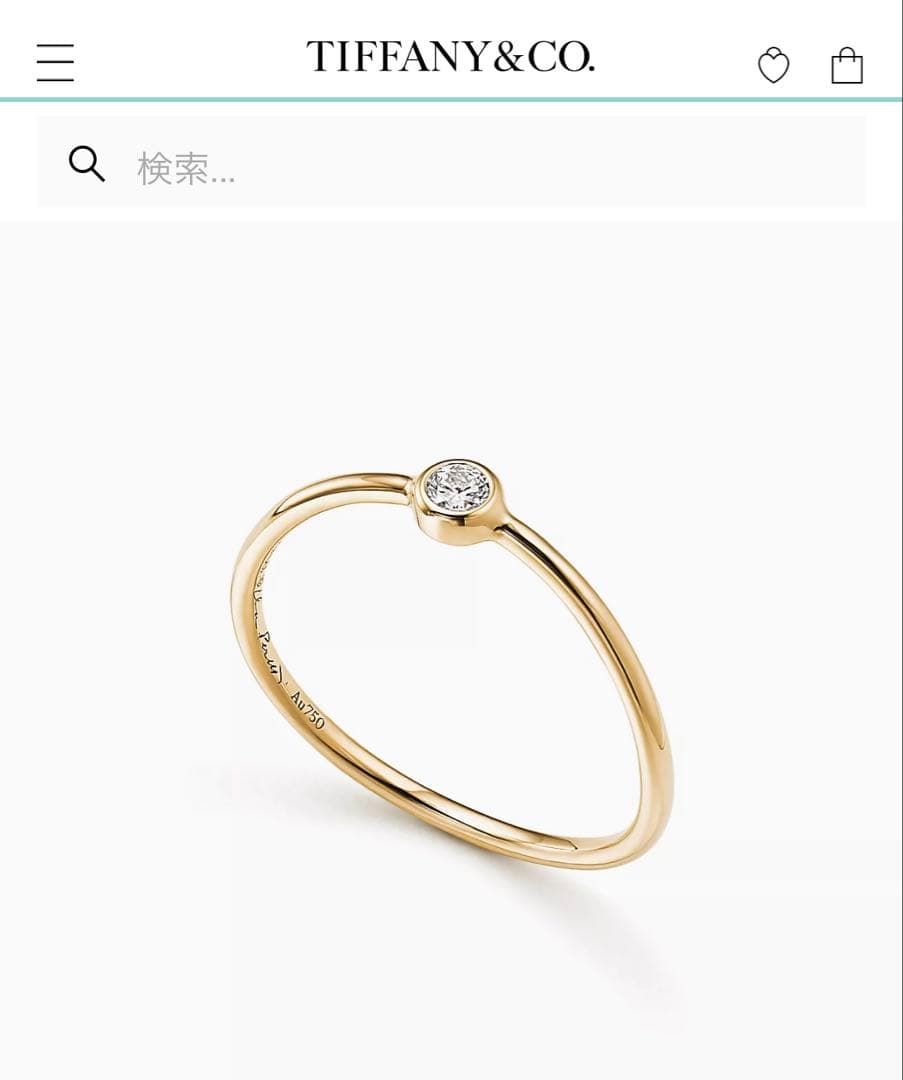Screen dimensions: 903x1080
Task: Enlarge the gold diamond ring product image
Action: click(x=452, y=660)
